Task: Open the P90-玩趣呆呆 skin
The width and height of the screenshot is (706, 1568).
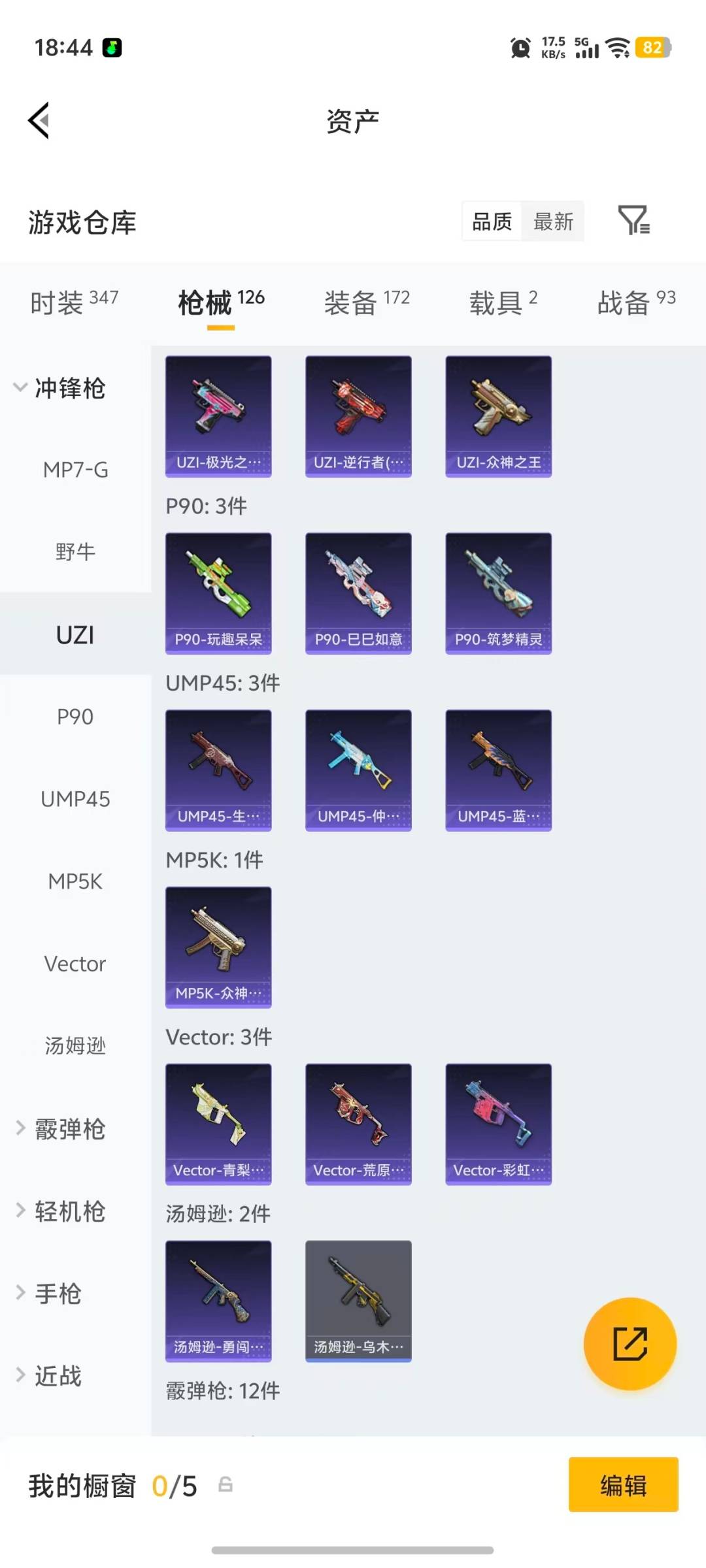Action: click(218, 593)
